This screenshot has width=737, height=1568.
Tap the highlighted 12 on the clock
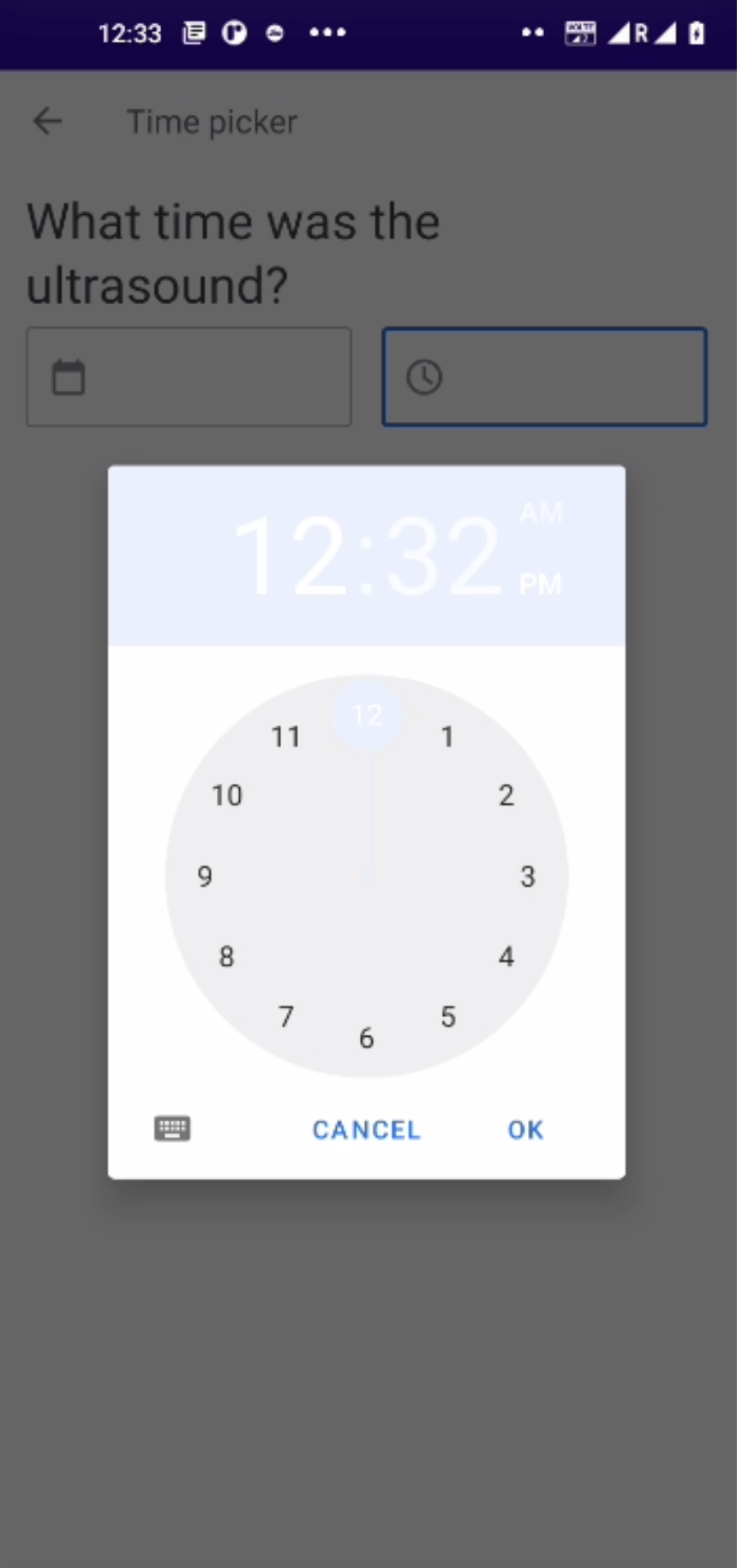[367, 713]
